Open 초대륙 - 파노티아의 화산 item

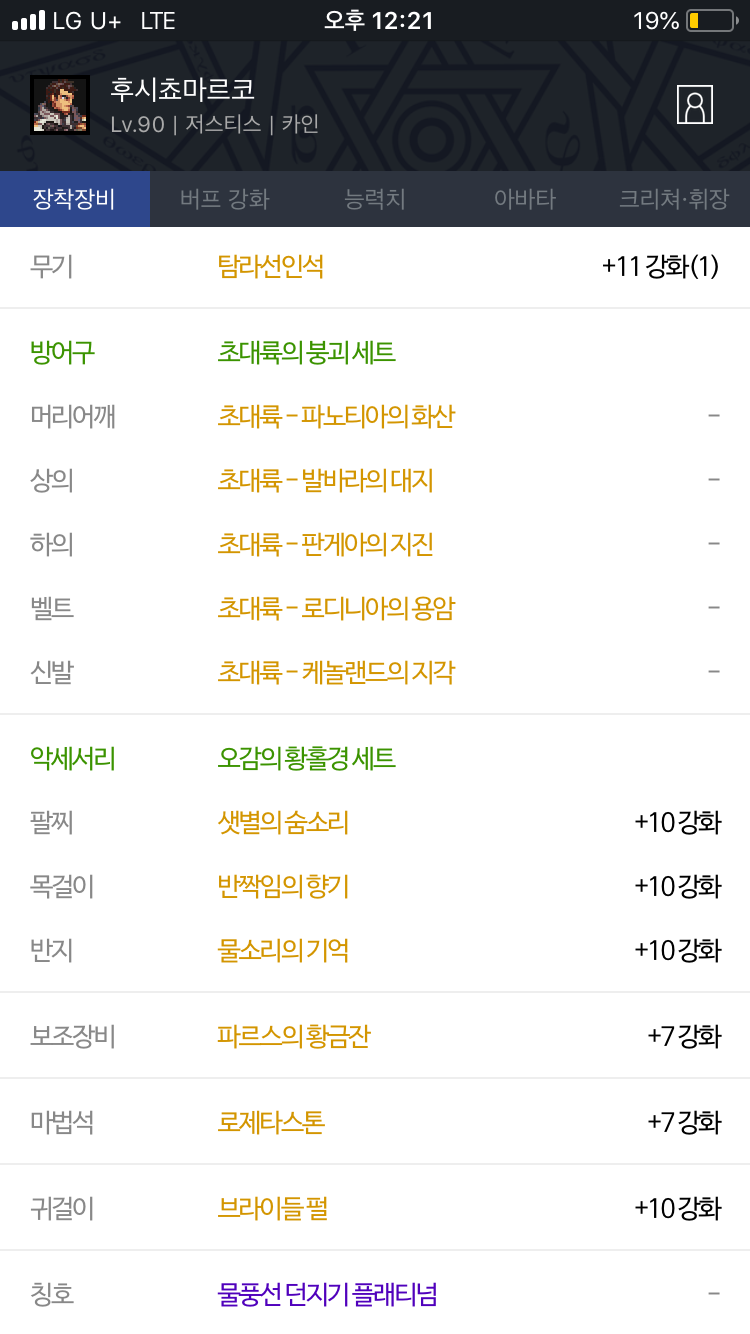click(x=336, y=416)
